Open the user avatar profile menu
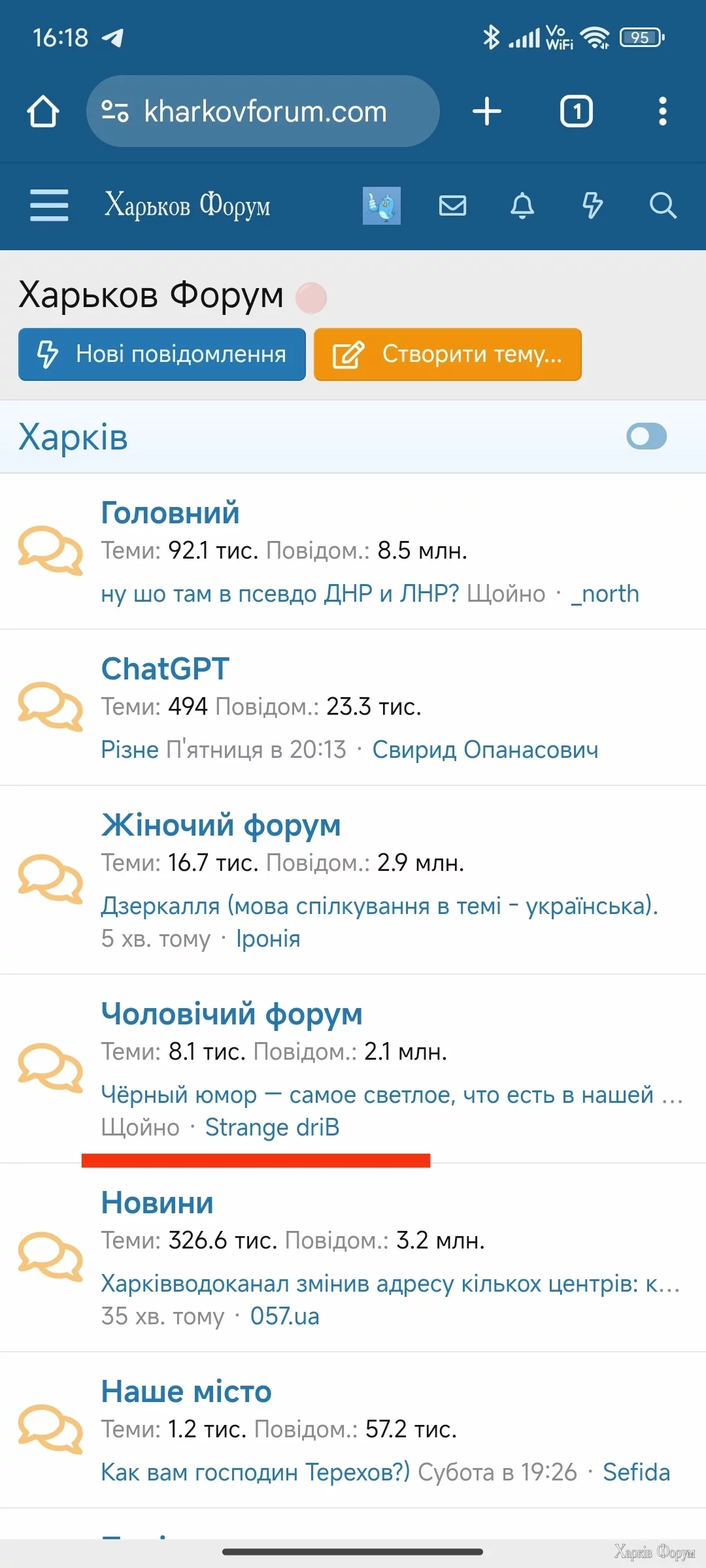 [382, 206]
